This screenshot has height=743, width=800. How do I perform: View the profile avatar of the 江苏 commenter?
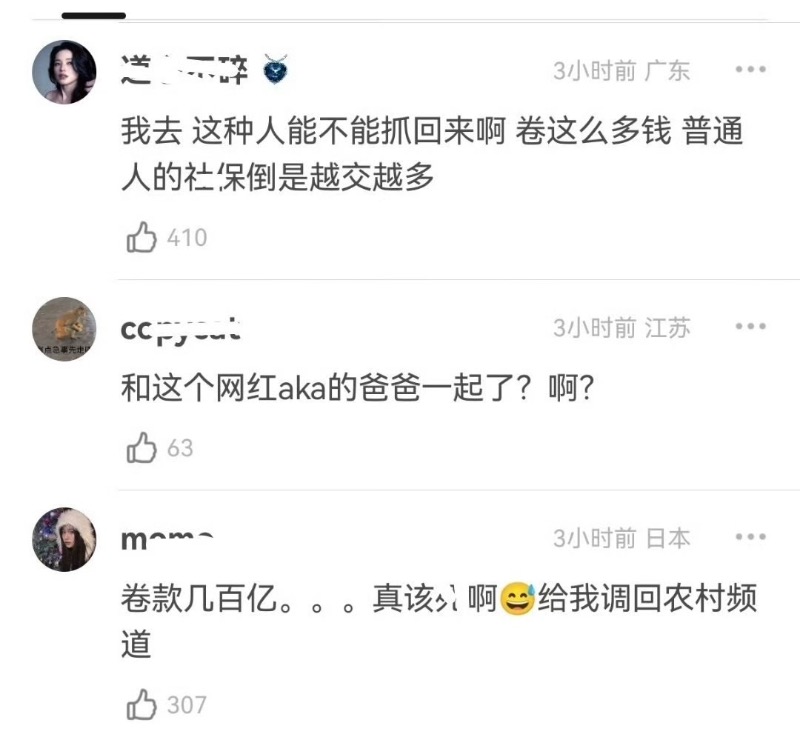(x=64, y=329)
